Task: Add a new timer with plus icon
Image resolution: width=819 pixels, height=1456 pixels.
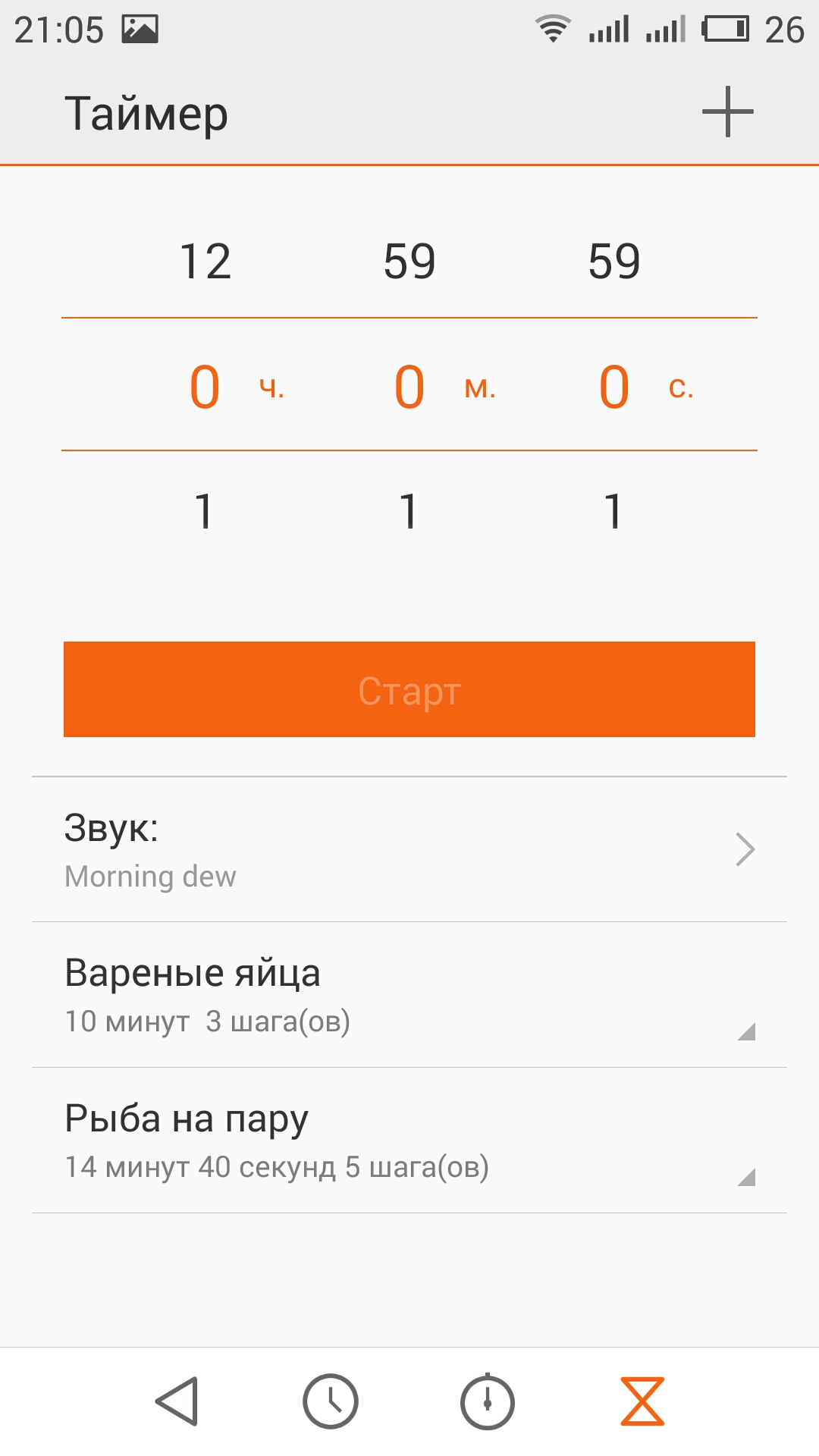Action: coord(727,111)
